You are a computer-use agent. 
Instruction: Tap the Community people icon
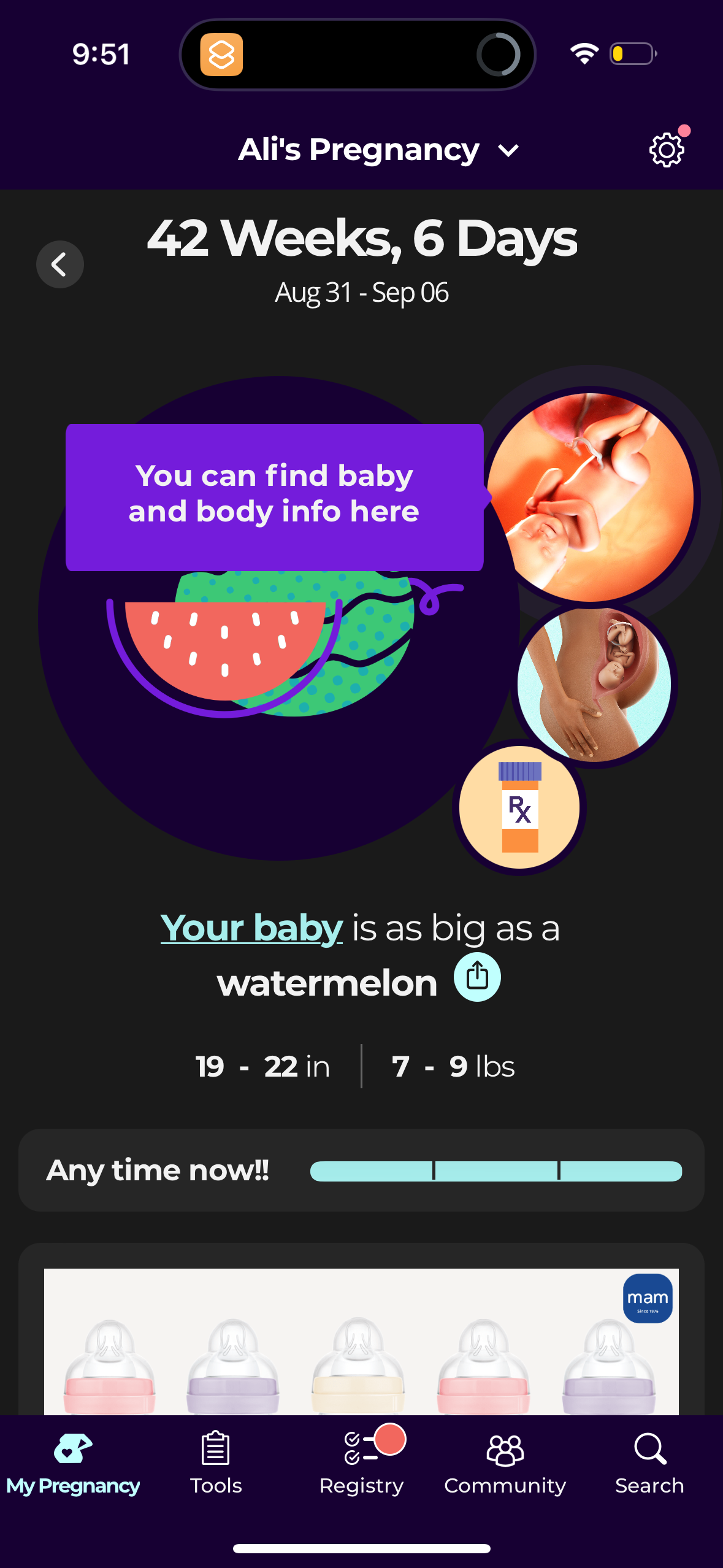click(504, 1450)
